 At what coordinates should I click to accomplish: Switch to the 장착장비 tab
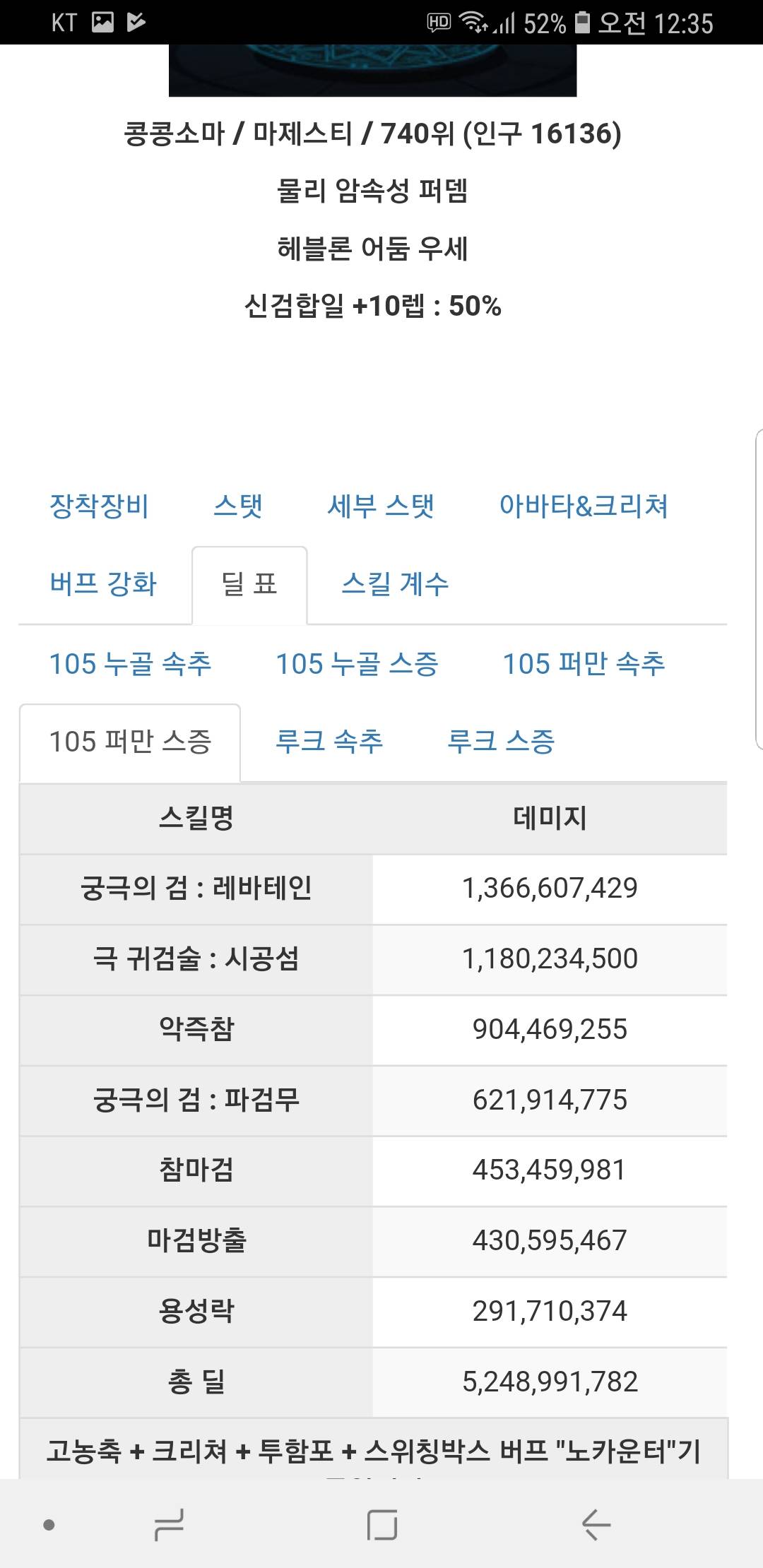click(99, 506)
